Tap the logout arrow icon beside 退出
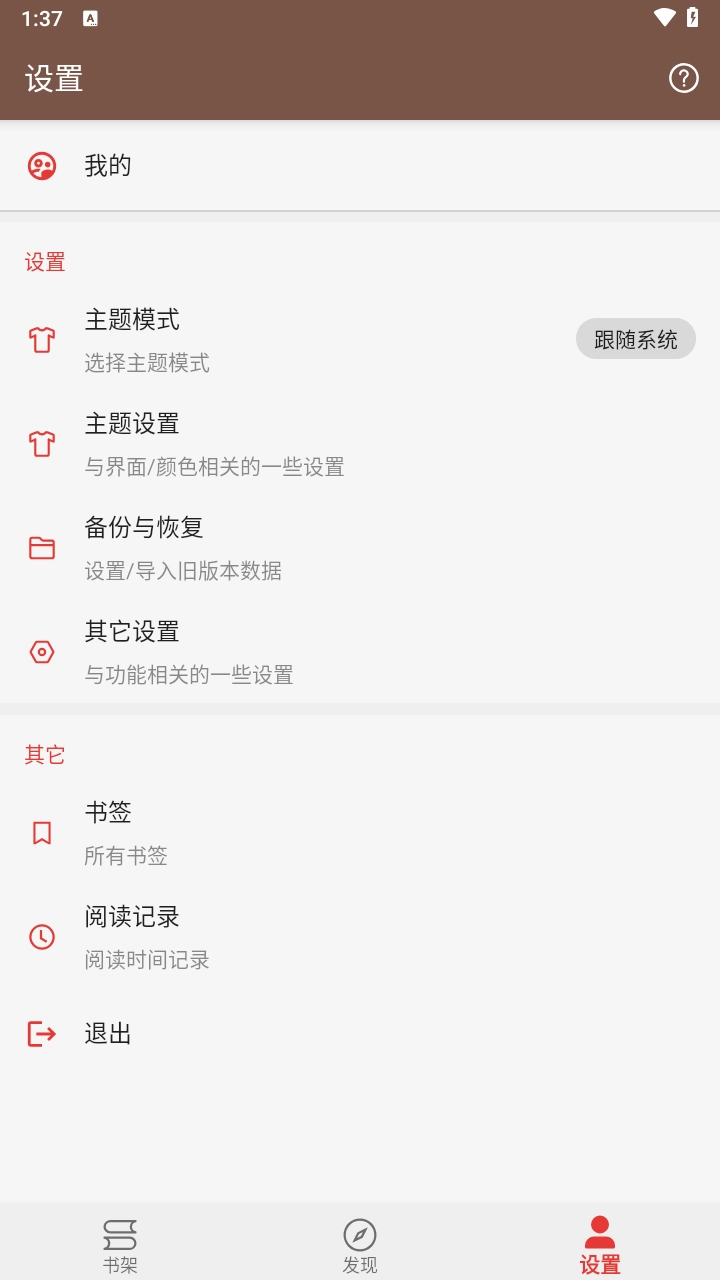Viewport: 720px width, 1280px height. 40,1033
